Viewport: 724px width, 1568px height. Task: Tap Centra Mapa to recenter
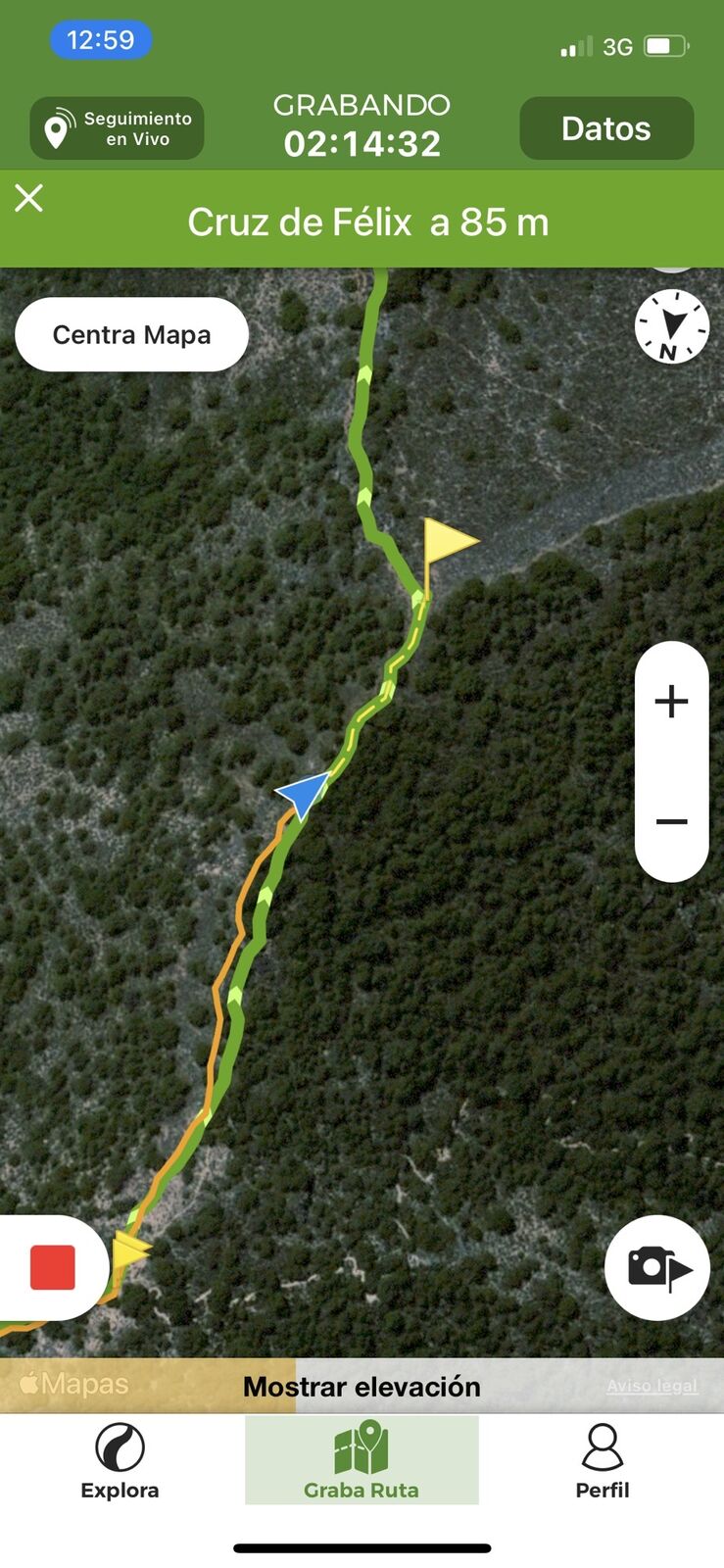[131, 335]
